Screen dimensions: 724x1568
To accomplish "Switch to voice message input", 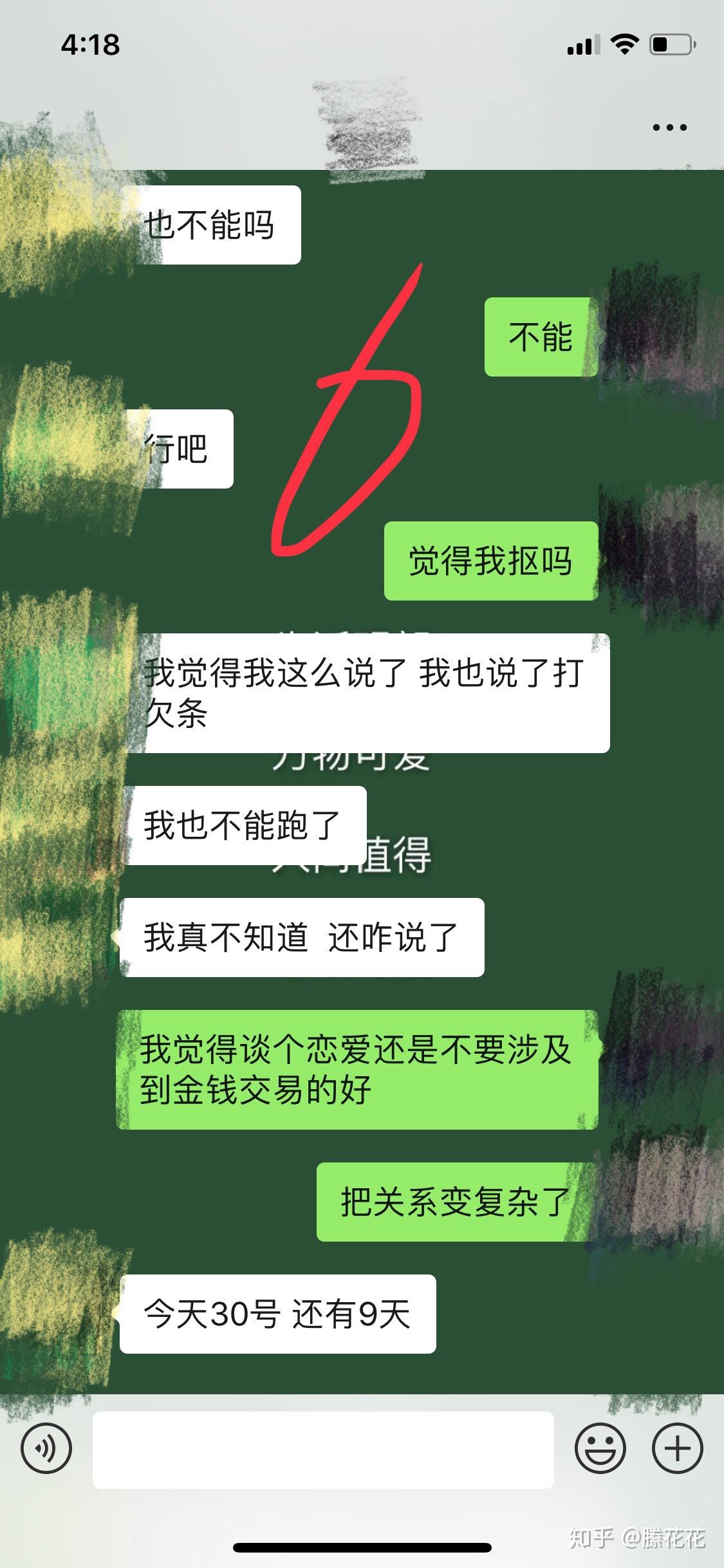I will [46, 1449].
